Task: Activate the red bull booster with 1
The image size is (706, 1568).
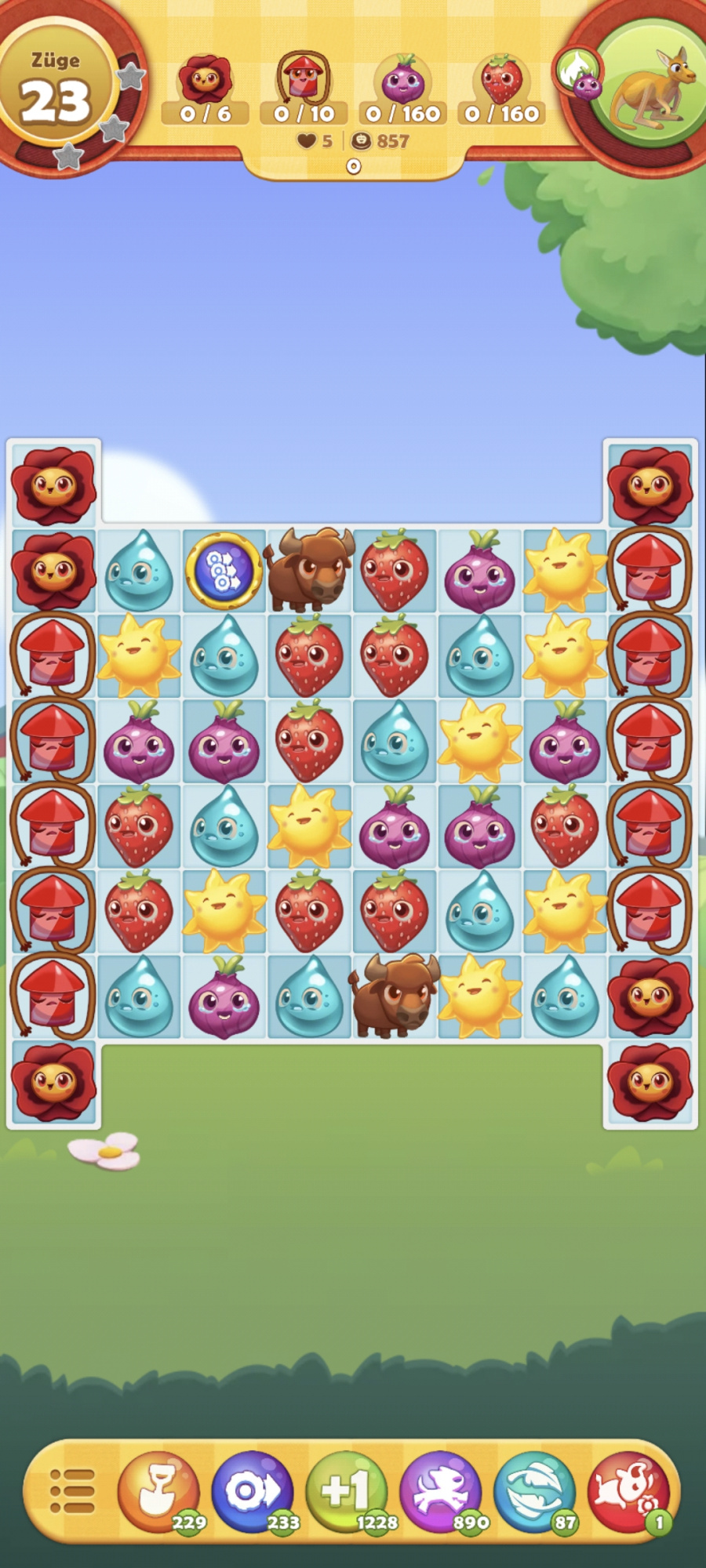Action: pos(628,1490)
